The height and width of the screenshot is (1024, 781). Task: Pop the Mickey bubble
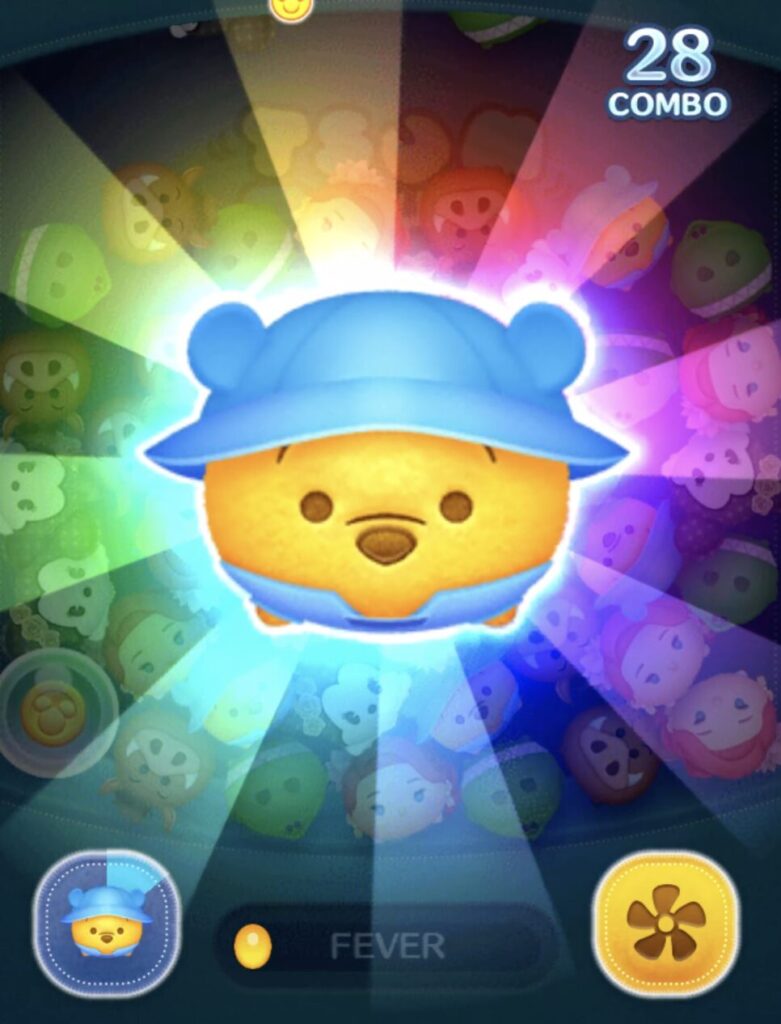point(54,711)
